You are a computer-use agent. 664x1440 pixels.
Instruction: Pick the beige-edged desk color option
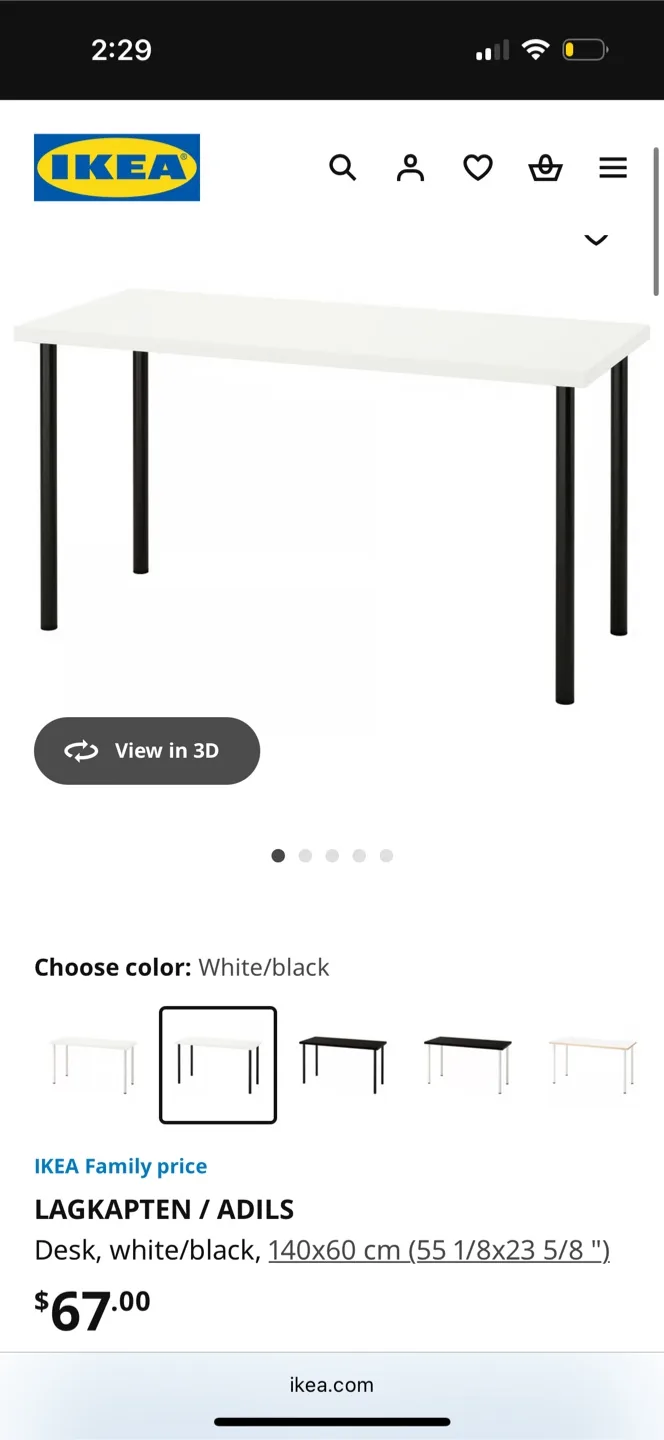click(593, 1065)
